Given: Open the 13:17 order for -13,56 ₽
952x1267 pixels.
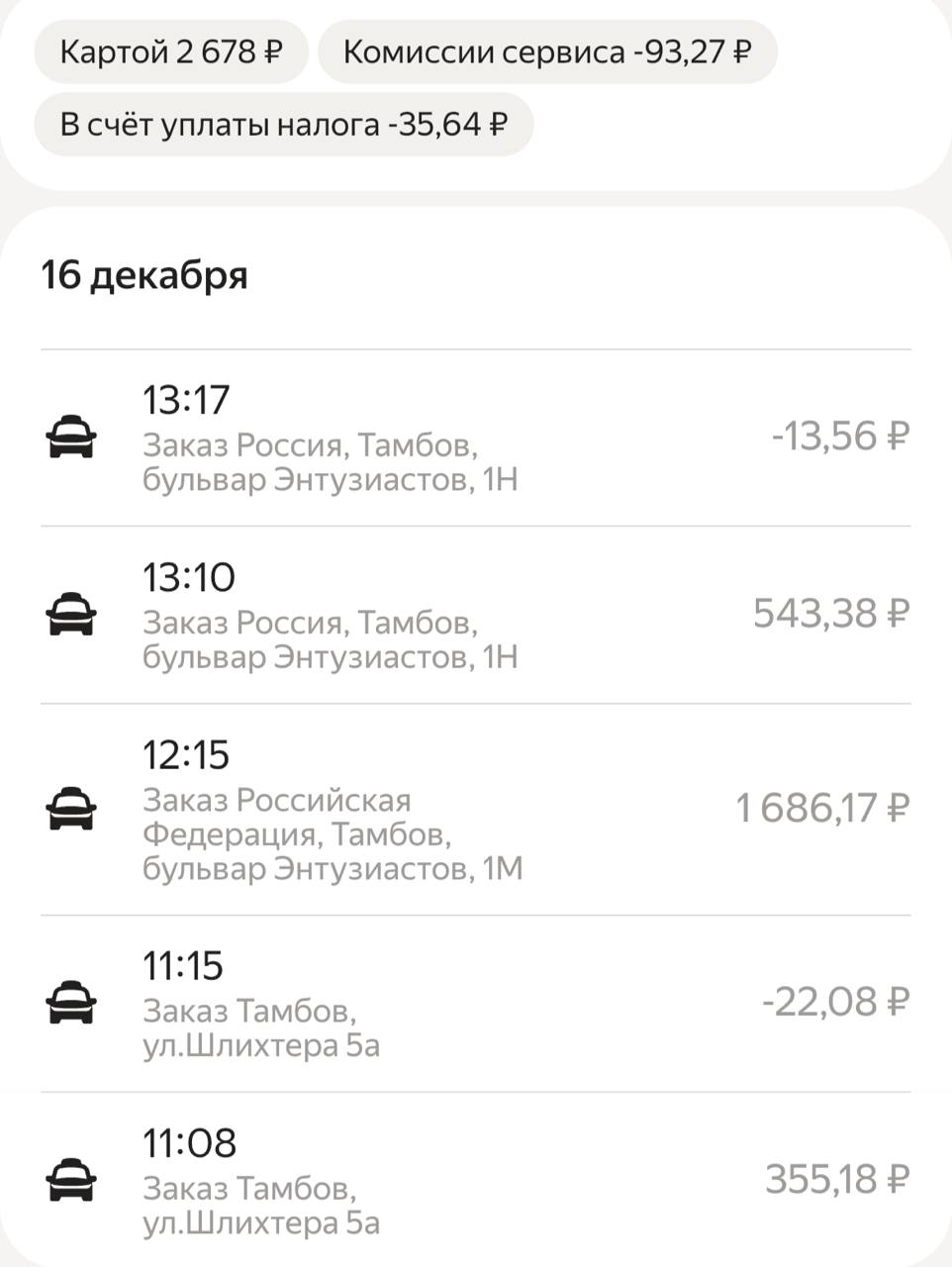Looking at the screenshot, I should (475, 438).
